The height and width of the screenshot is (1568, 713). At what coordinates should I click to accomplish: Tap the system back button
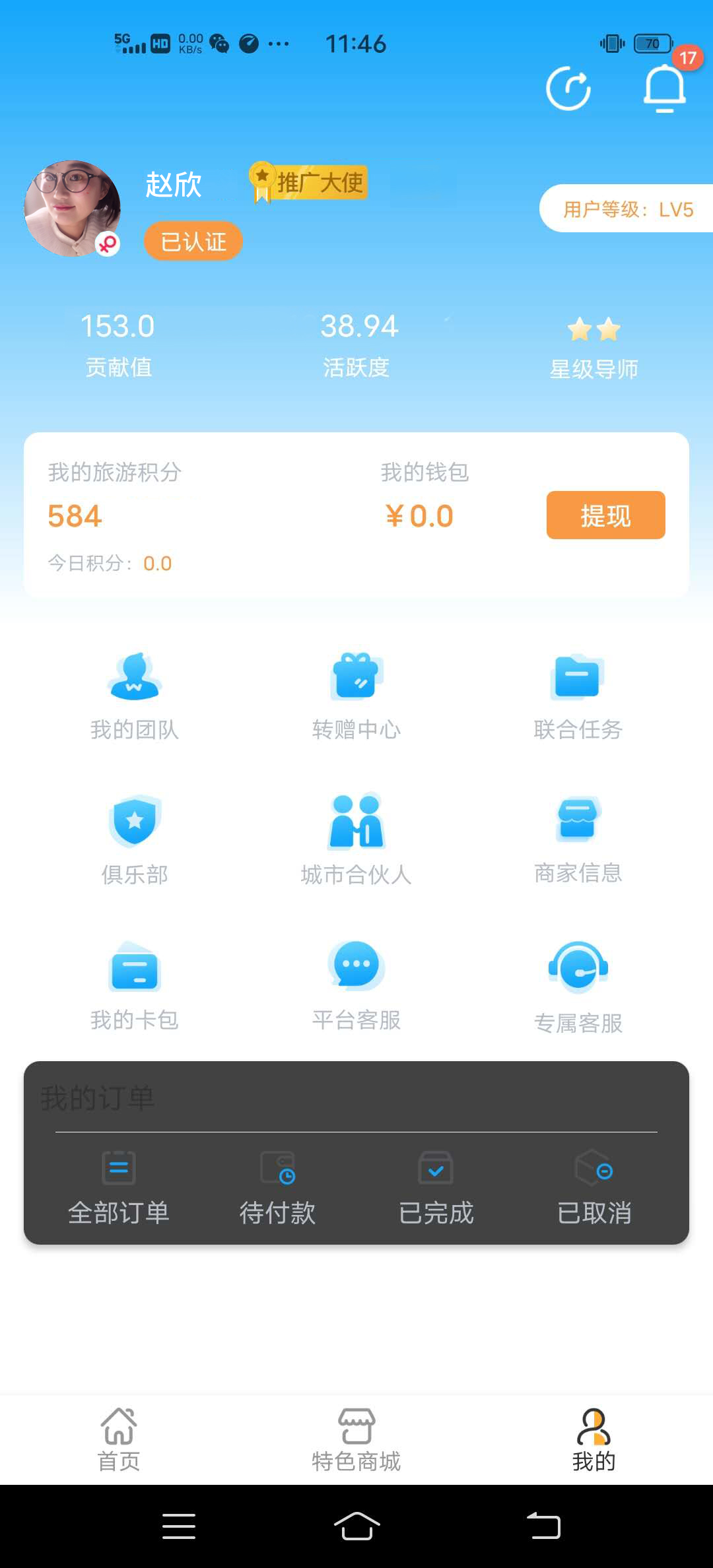pos(543,1526)
